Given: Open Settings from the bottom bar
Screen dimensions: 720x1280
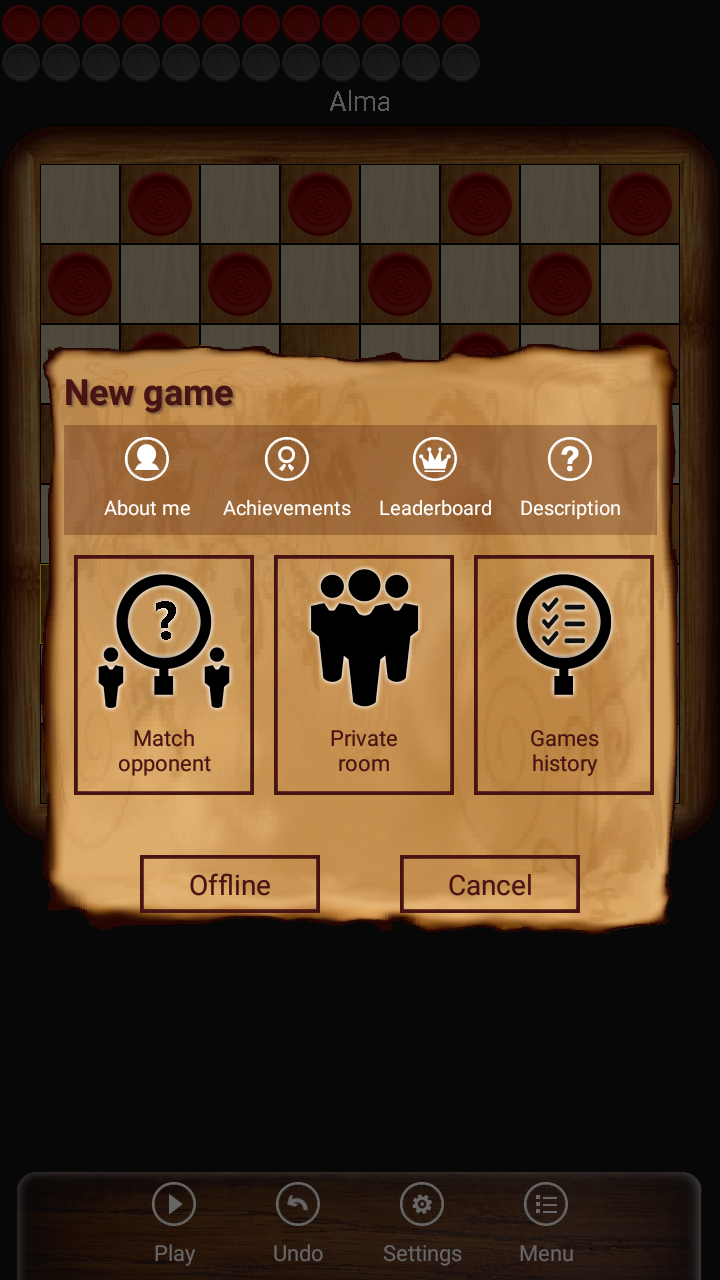Looking at the screenshot, I should (422, 1224).
